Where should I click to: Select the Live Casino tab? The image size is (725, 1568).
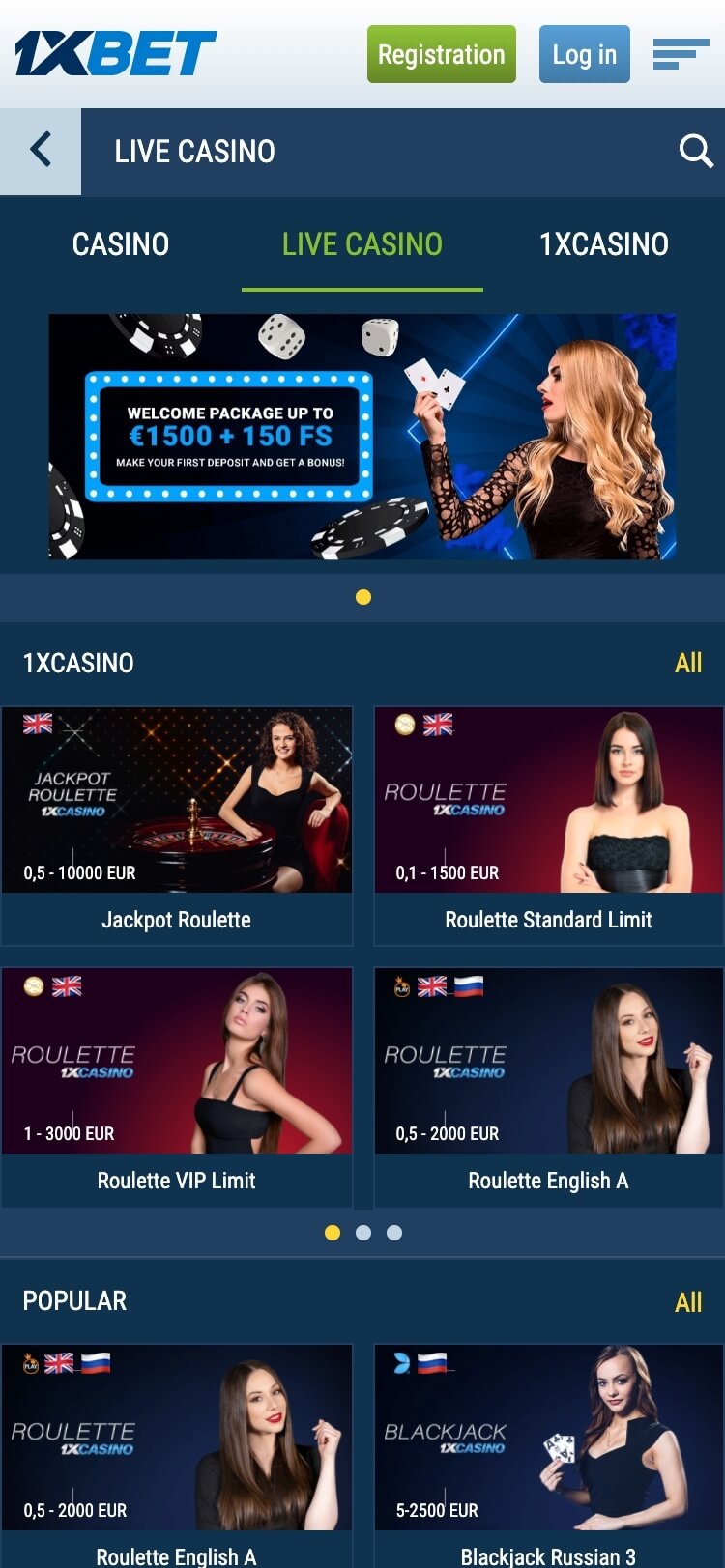(x=362, y=243)
